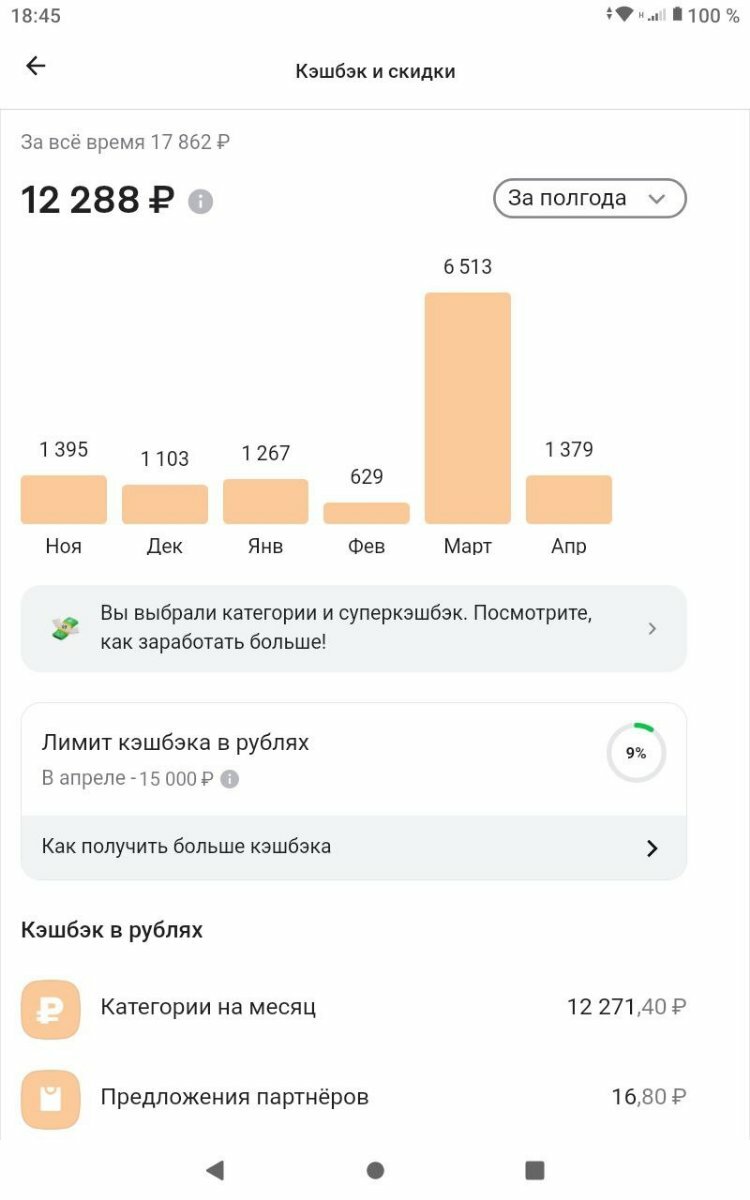The image size is (750, 1200).
Task: Go back using the top-left arrow
Action: coord(36,66)
